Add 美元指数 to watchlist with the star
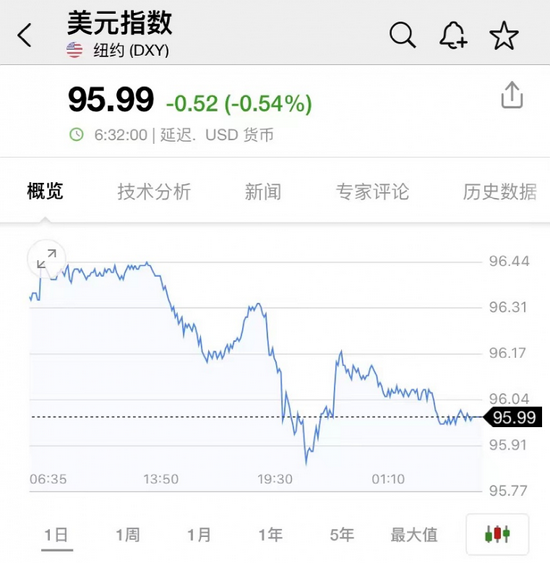This screenshot has width=550, height=563. coord(504,35)
